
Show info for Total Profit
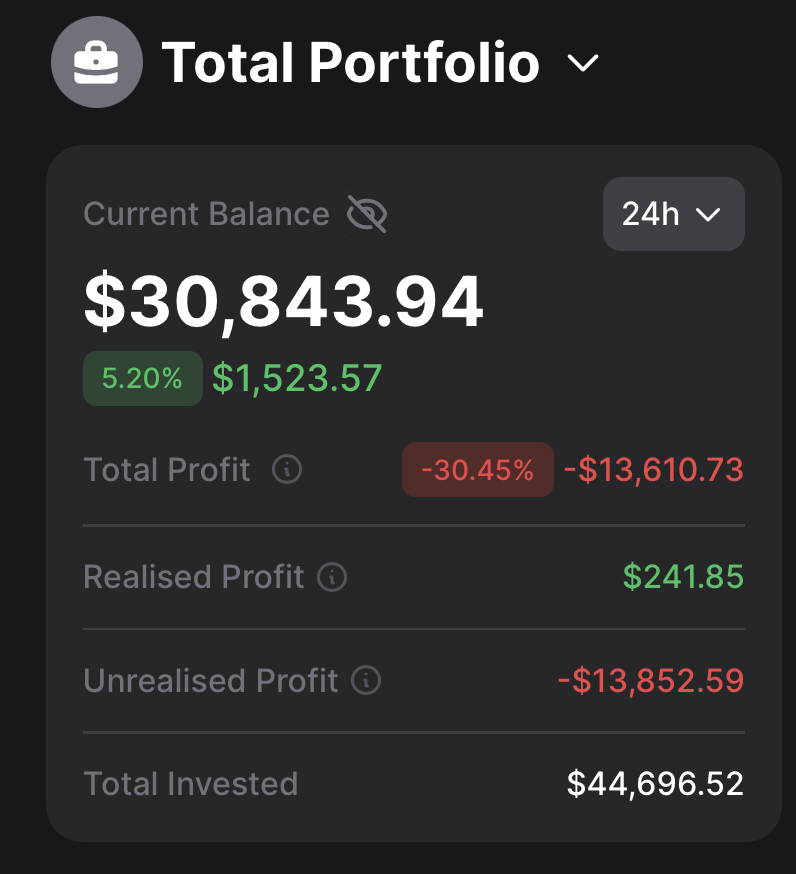click(287, 469)
